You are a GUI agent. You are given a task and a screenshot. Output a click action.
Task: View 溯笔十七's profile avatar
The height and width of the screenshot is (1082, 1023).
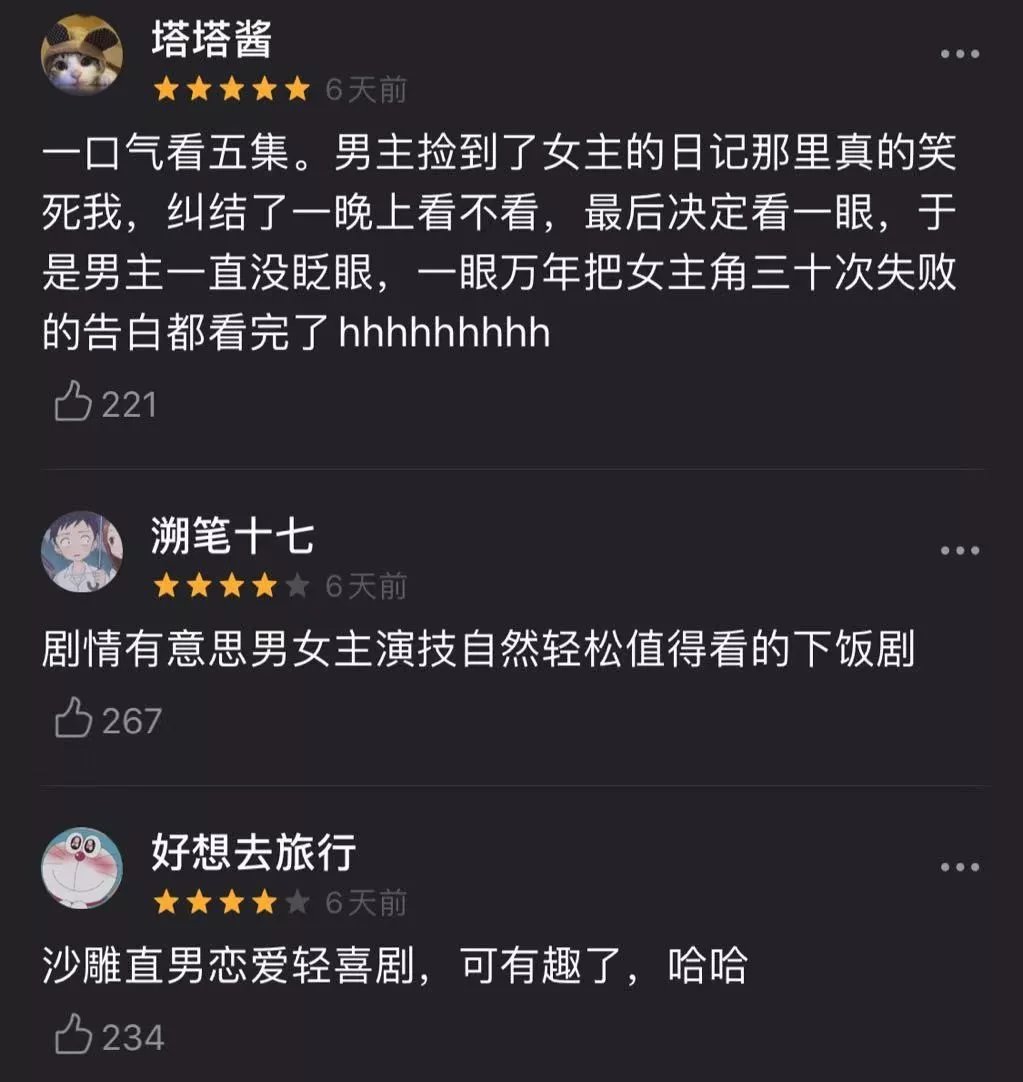pyautogui.click(x=82, y=551)
